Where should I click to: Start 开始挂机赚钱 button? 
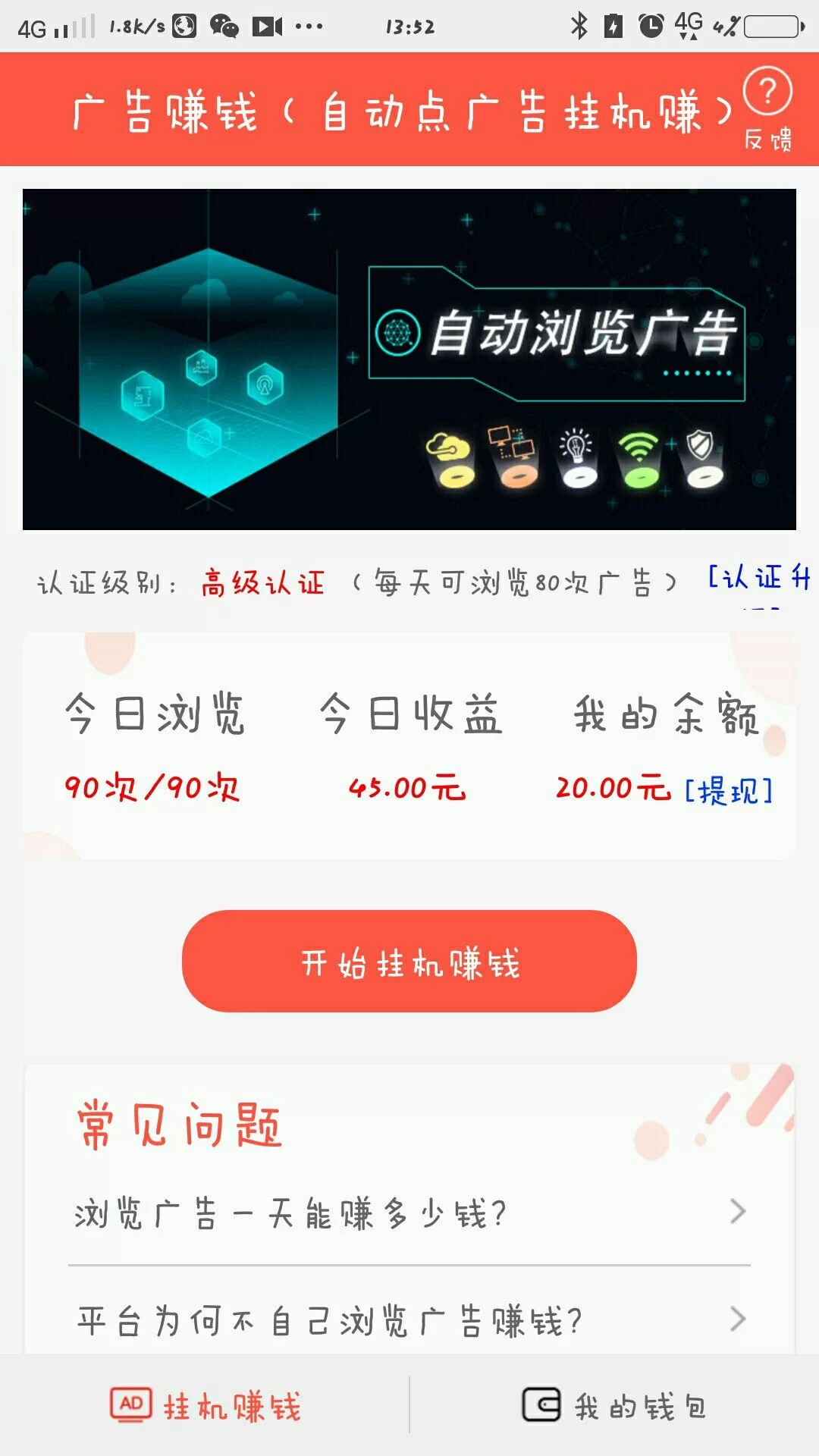409,961
